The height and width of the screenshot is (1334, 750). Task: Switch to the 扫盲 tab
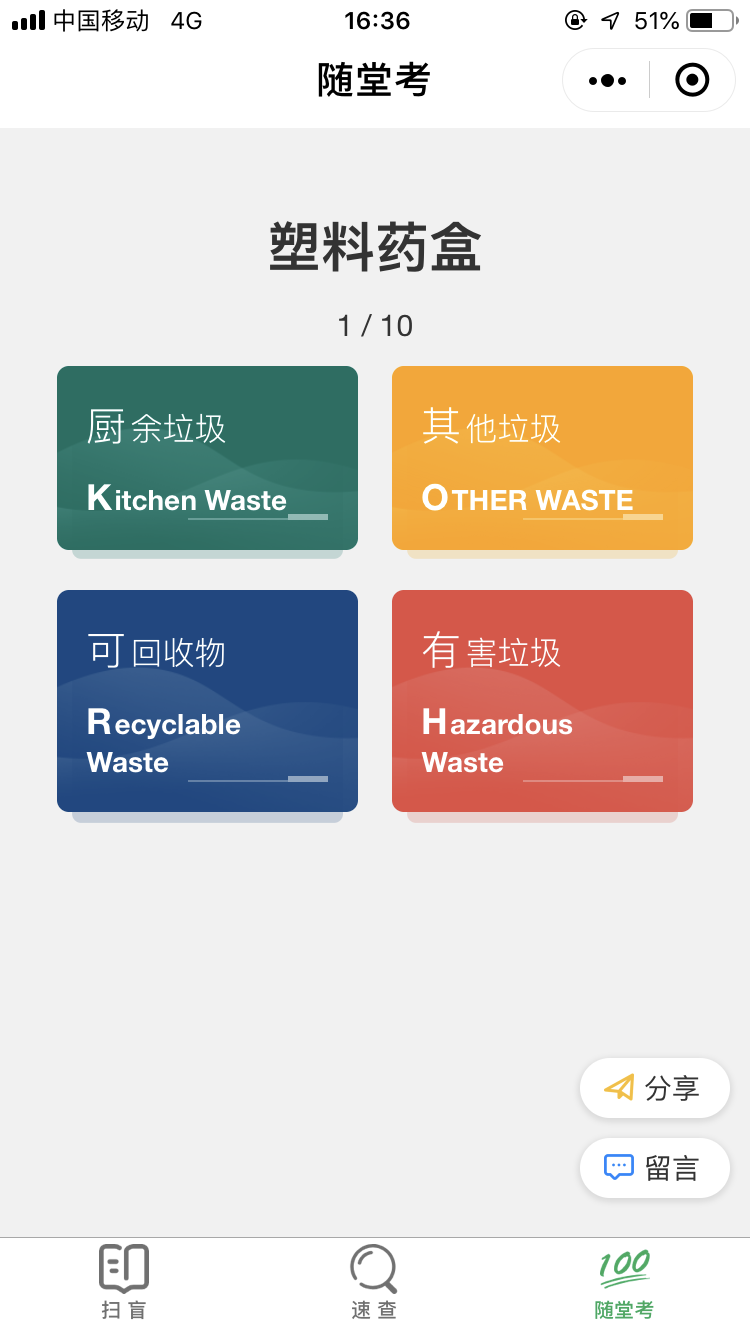(x=124, y=1283)
